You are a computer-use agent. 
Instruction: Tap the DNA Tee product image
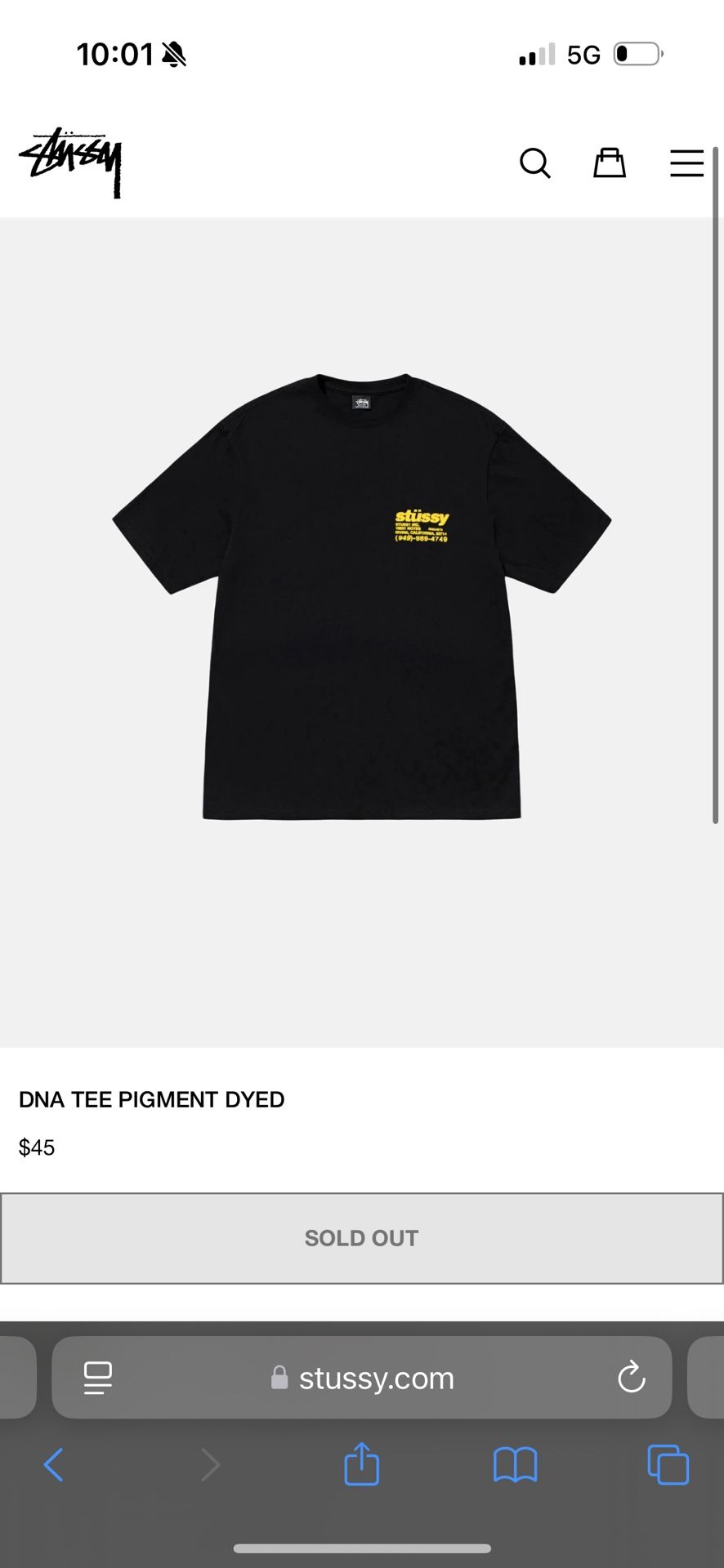click(361, 596)
